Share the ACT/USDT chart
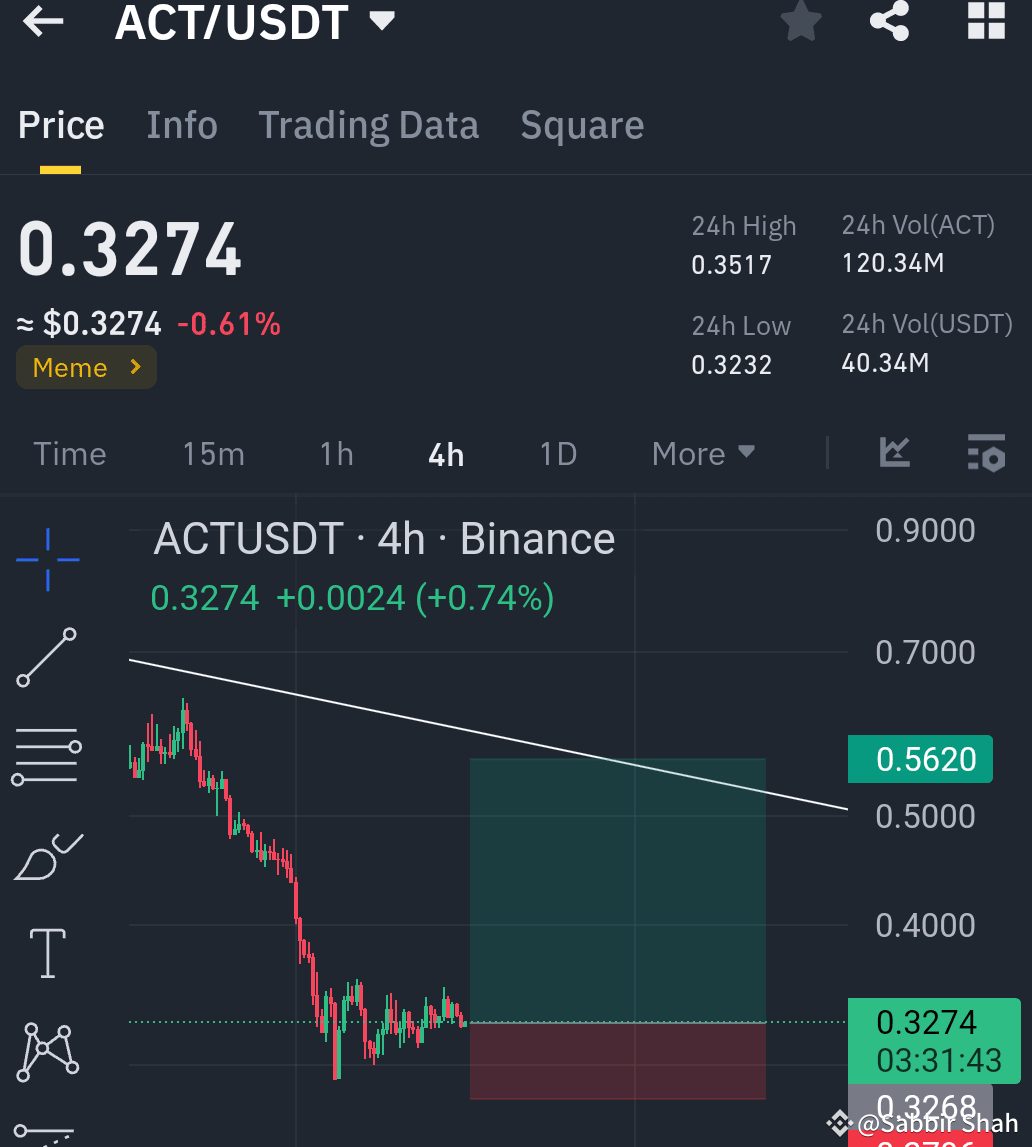 [888, 22]
